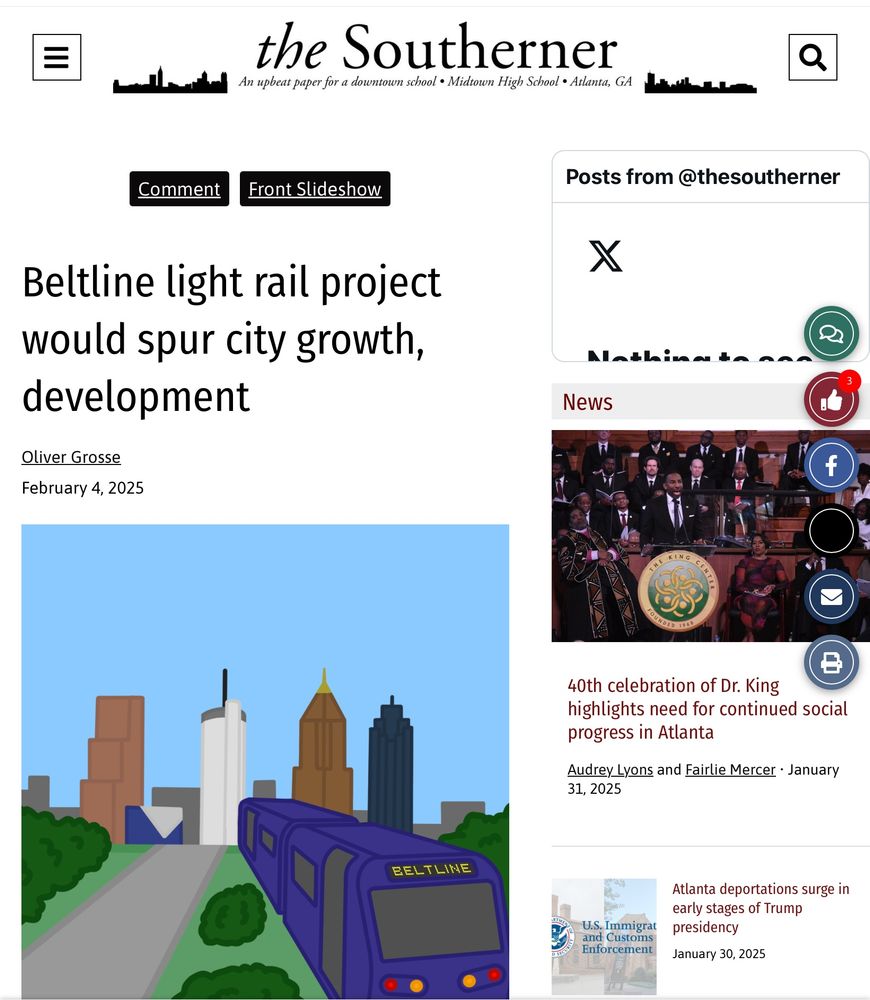Viewport: 870px width, 1000px height.
Task: Open the ICE article thumbnail
Action: [x=604, y=936]
